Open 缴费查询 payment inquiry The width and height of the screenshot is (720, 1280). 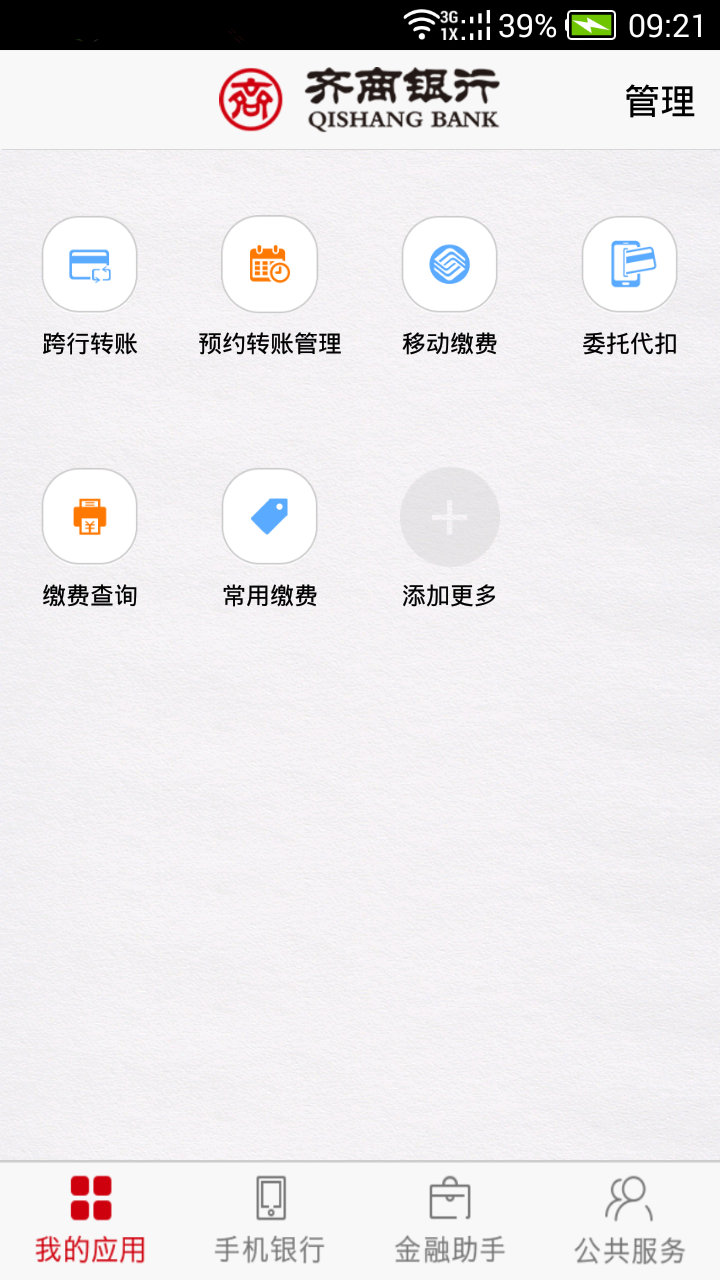[x=89, y=517]
